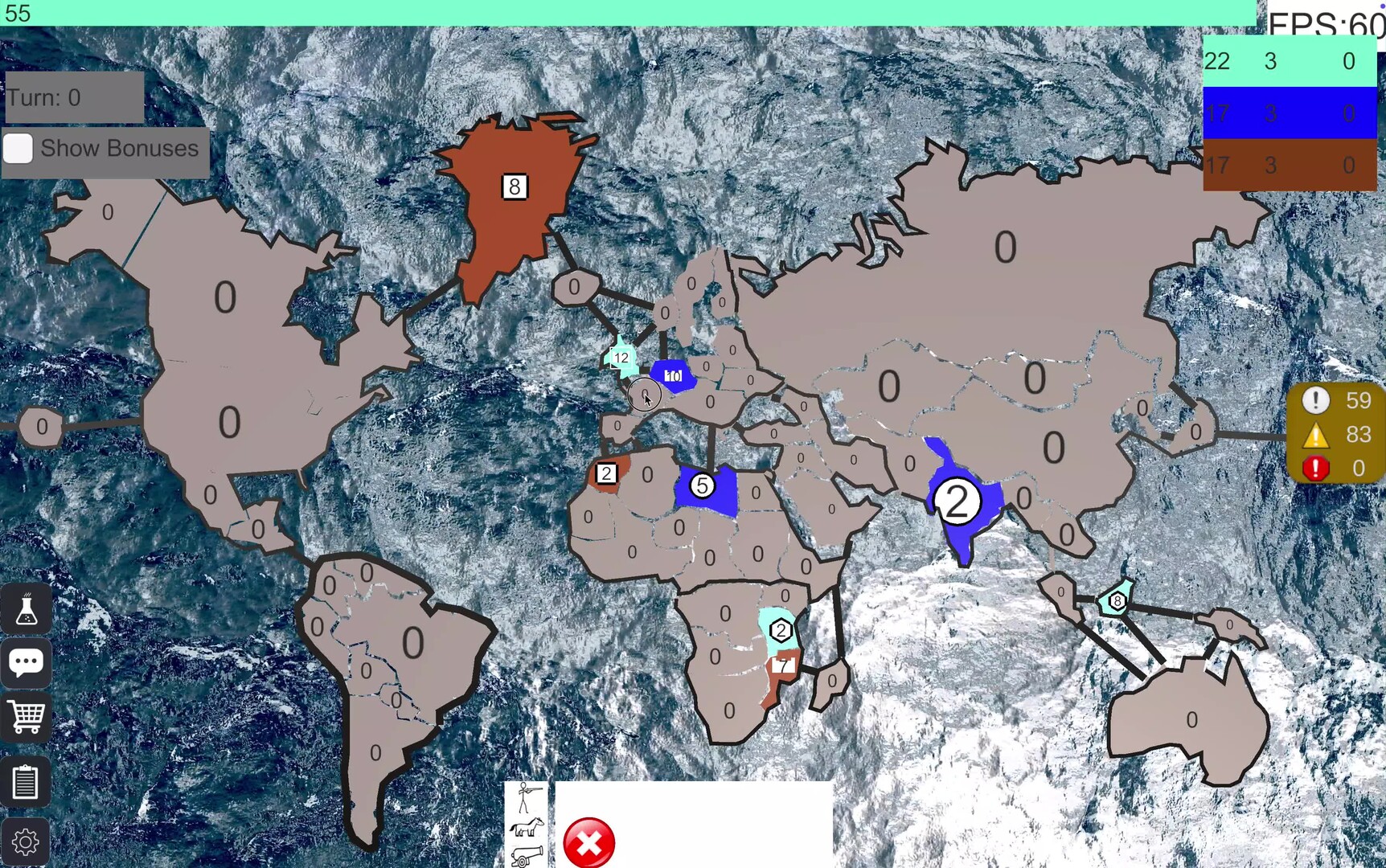Select the Australia territory

tap(1191, 720)
